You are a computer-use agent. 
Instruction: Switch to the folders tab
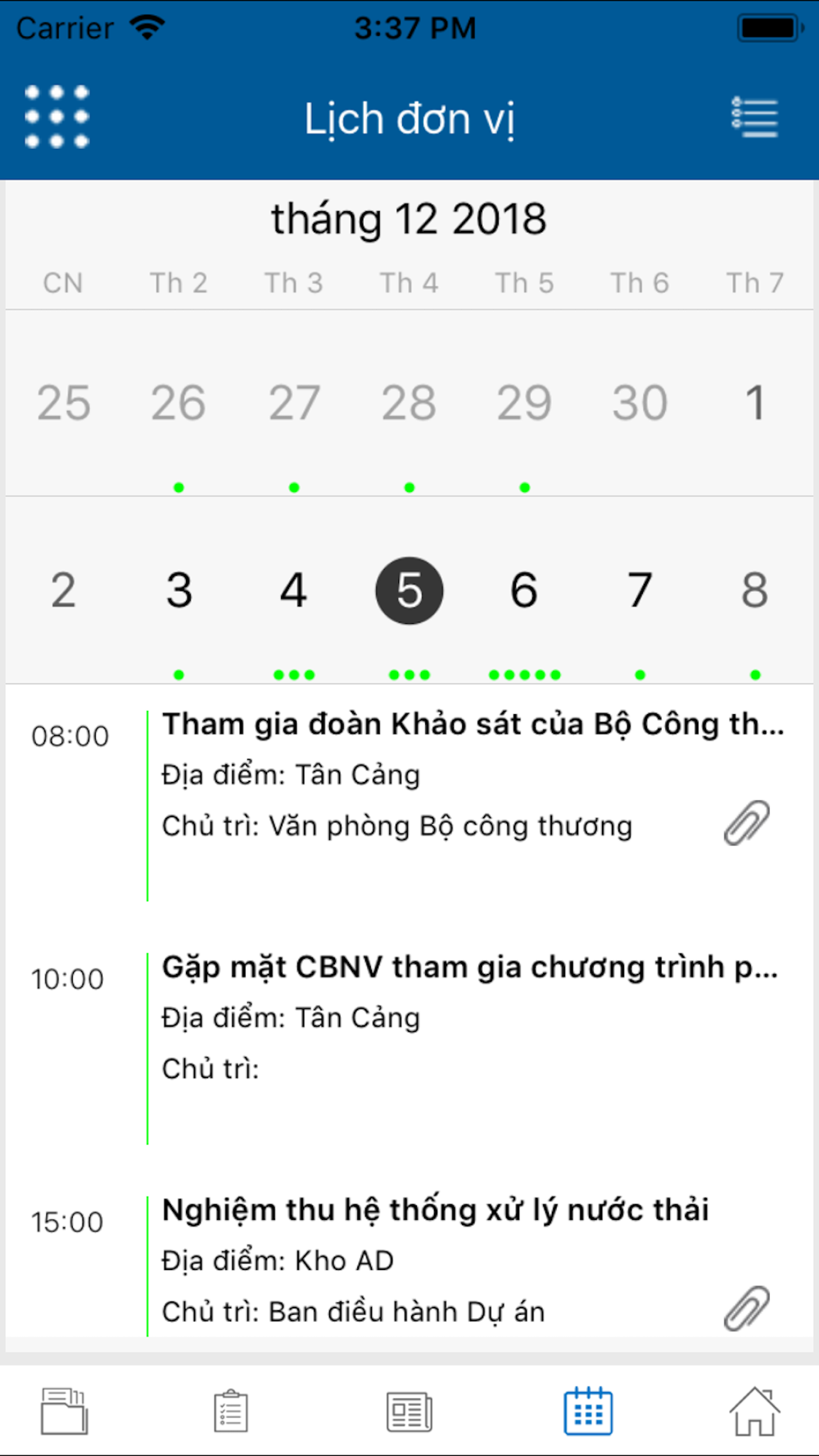pos(64,1411)
